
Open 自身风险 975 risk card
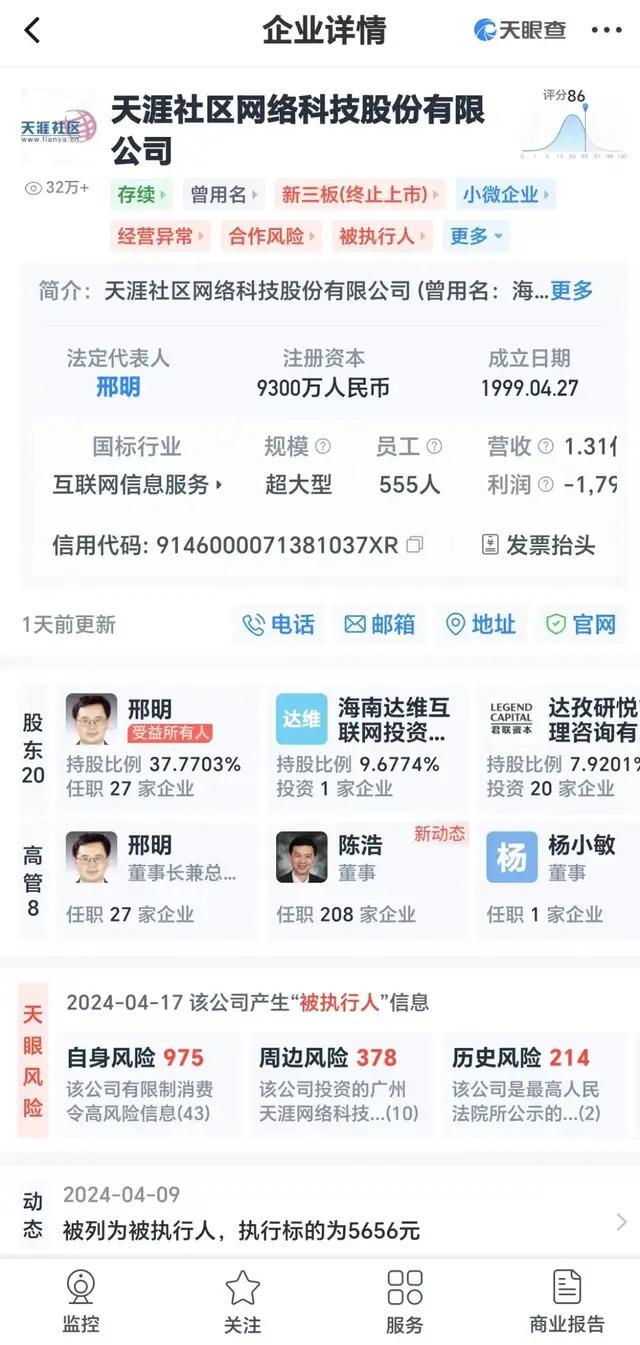(x=150, y=1084)
